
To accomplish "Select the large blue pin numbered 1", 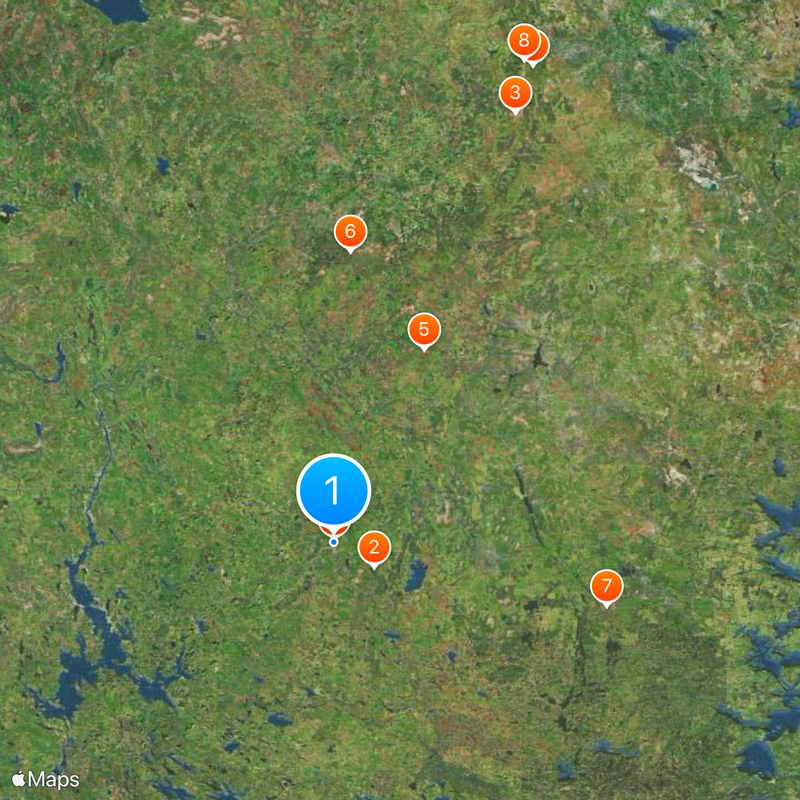I will point(334,491).
